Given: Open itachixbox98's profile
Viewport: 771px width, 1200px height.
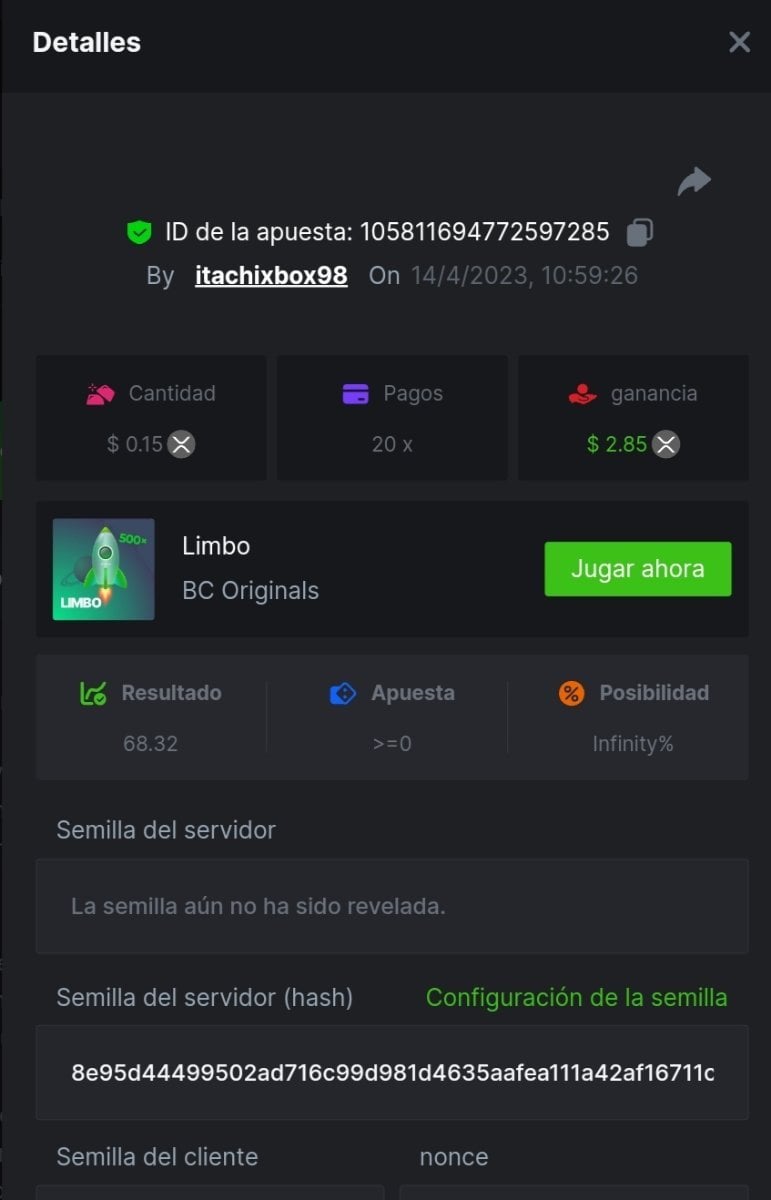Looking at the screenshot, I should click(x=271, y=276).
